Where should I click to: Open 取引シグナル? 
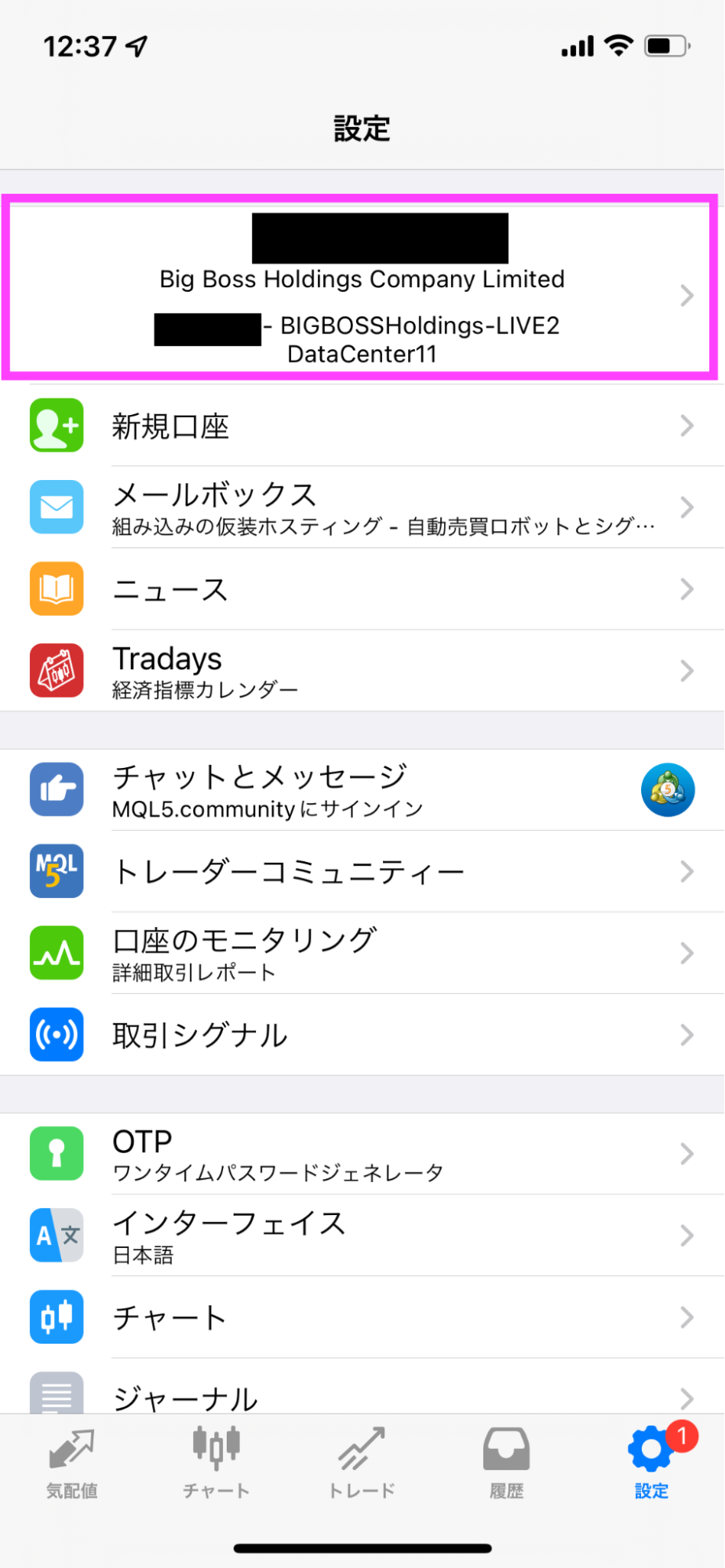361,1035
